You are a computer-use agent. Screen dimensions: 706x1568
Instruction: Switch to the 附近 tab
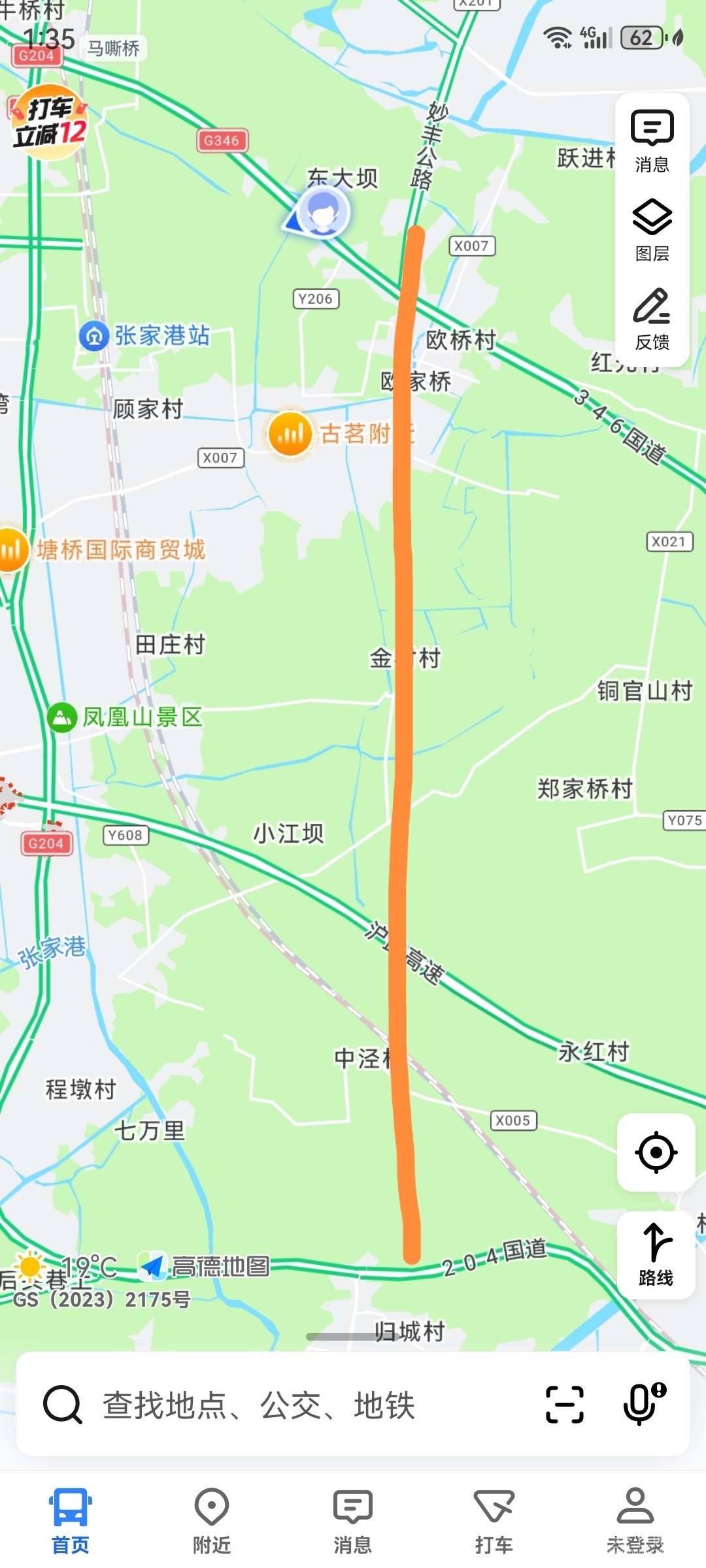point(212,1520)
